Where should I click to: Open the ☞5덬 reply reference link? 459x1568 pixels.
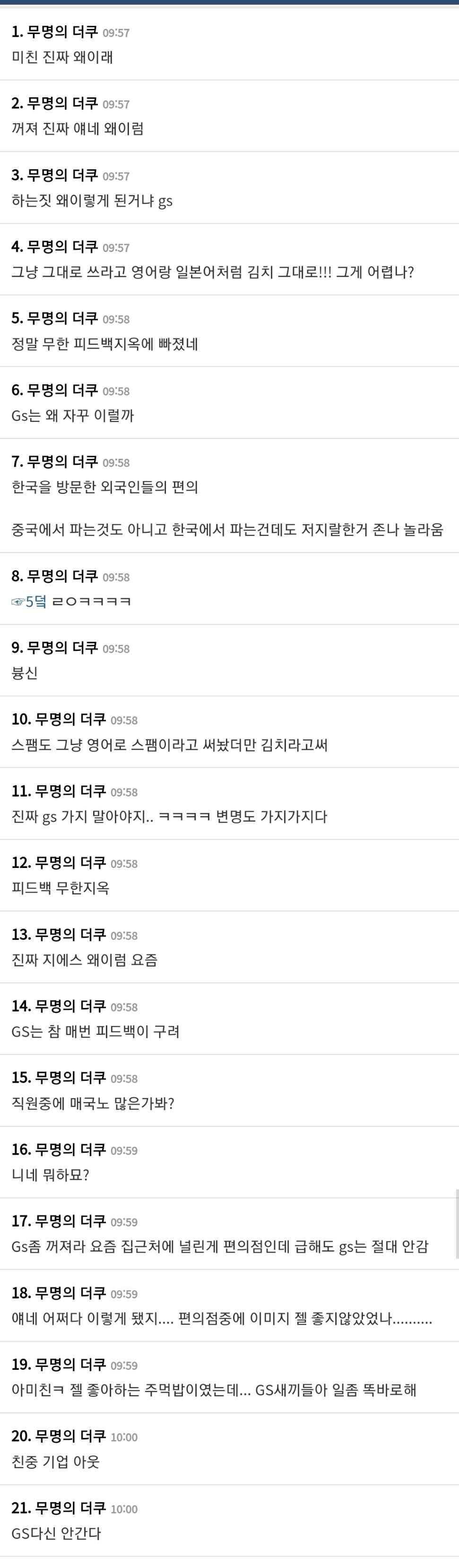(28, 602)
